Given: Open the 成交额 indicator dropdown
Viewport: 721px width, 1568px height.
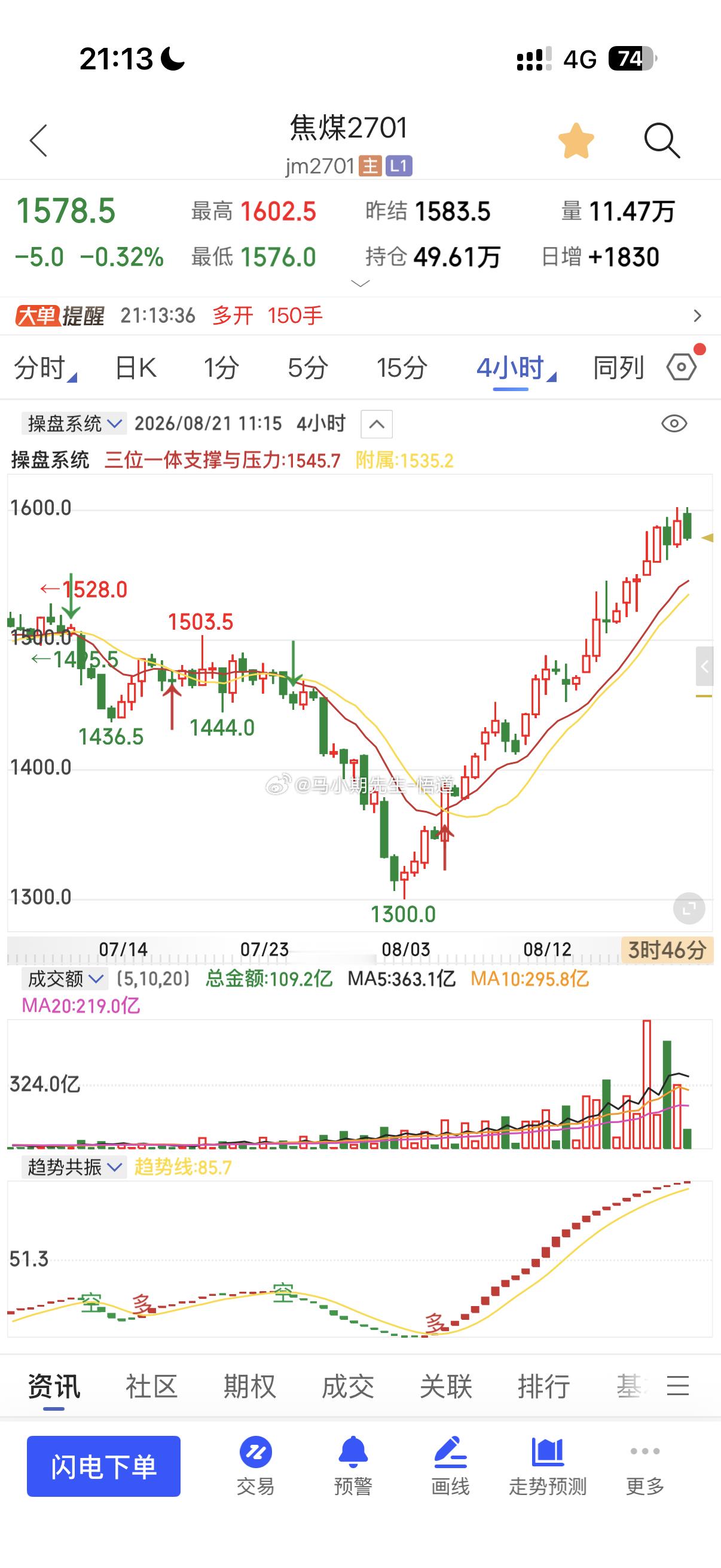Looking at the screenshot, I should pos(65,979).
